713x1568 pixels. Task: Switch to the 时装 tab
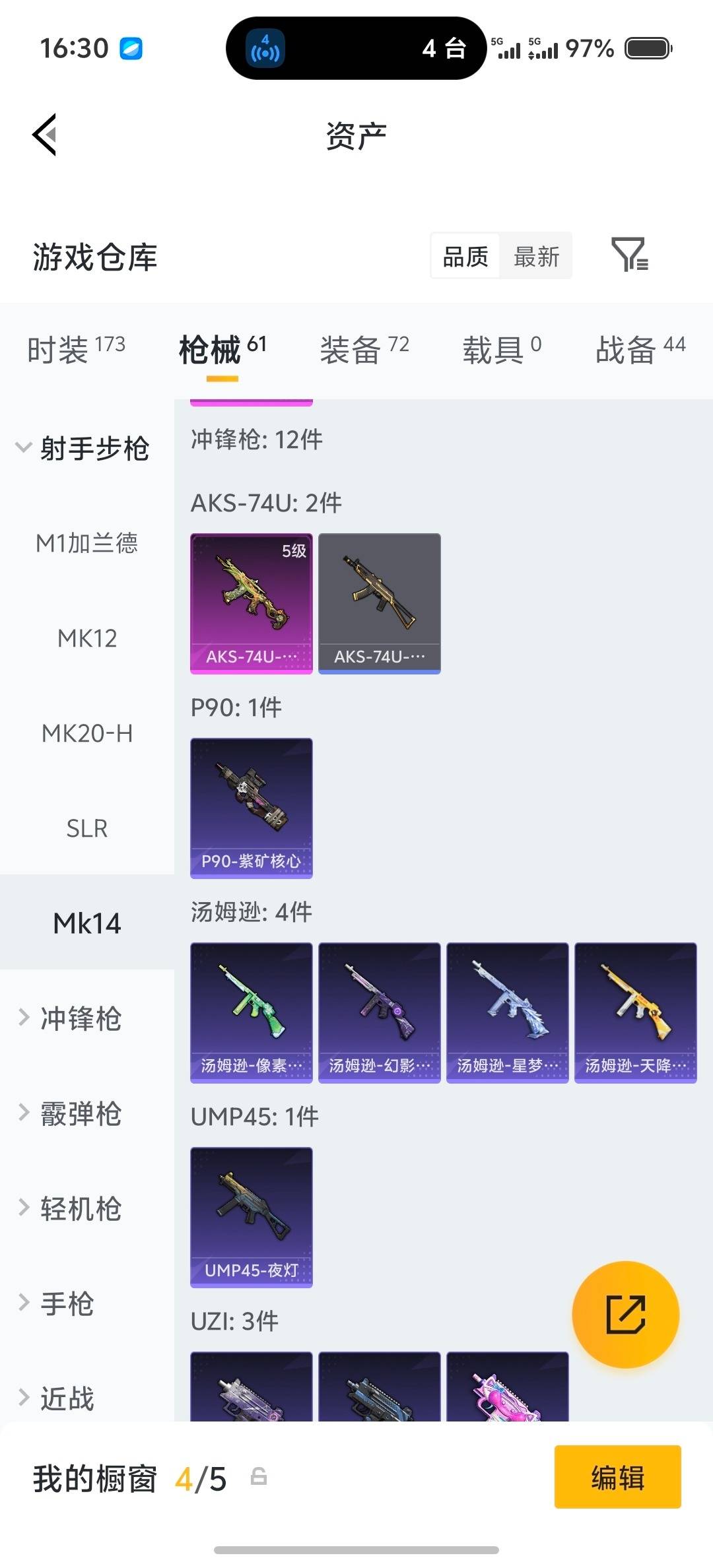point(75,349)
